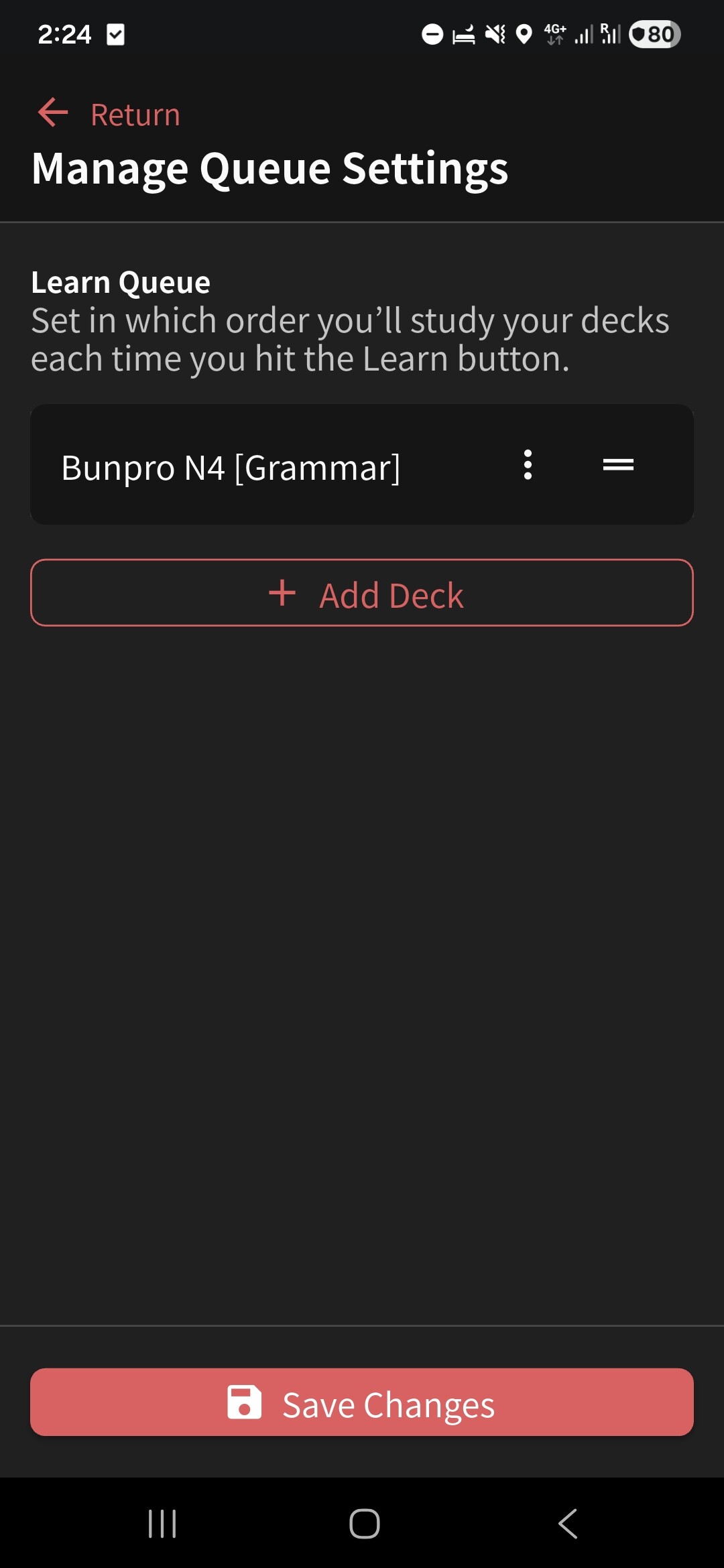724x1568 pixels.
Task: Go back using the system back button
Action: [x=568, y=1524]
